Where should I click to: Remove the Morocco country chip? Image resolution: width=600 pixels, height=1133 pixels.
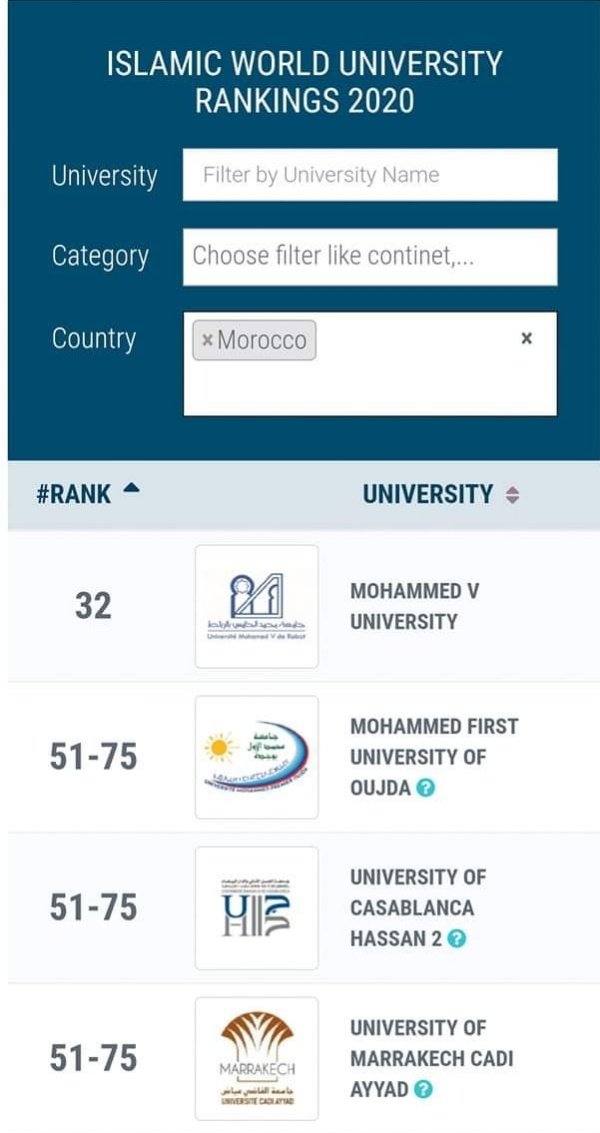207,340
